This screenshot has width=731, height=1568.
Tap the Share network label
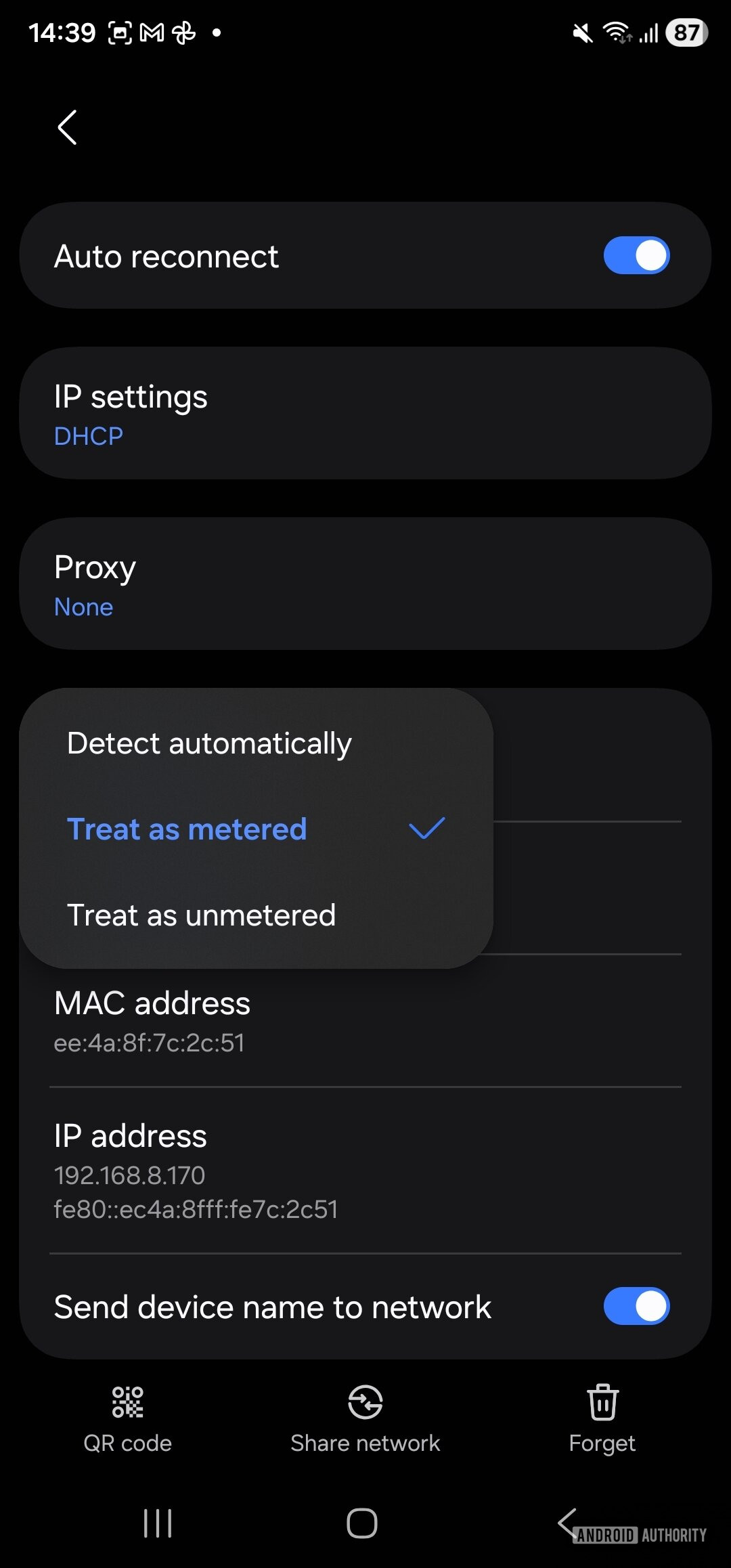(365, 1442)
